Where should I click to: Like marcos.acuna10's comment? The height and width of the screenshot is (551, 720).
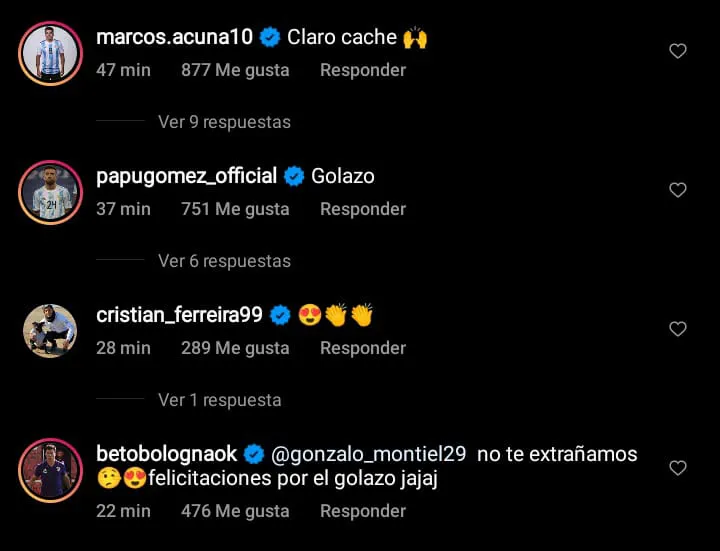(x=677, y=51)
